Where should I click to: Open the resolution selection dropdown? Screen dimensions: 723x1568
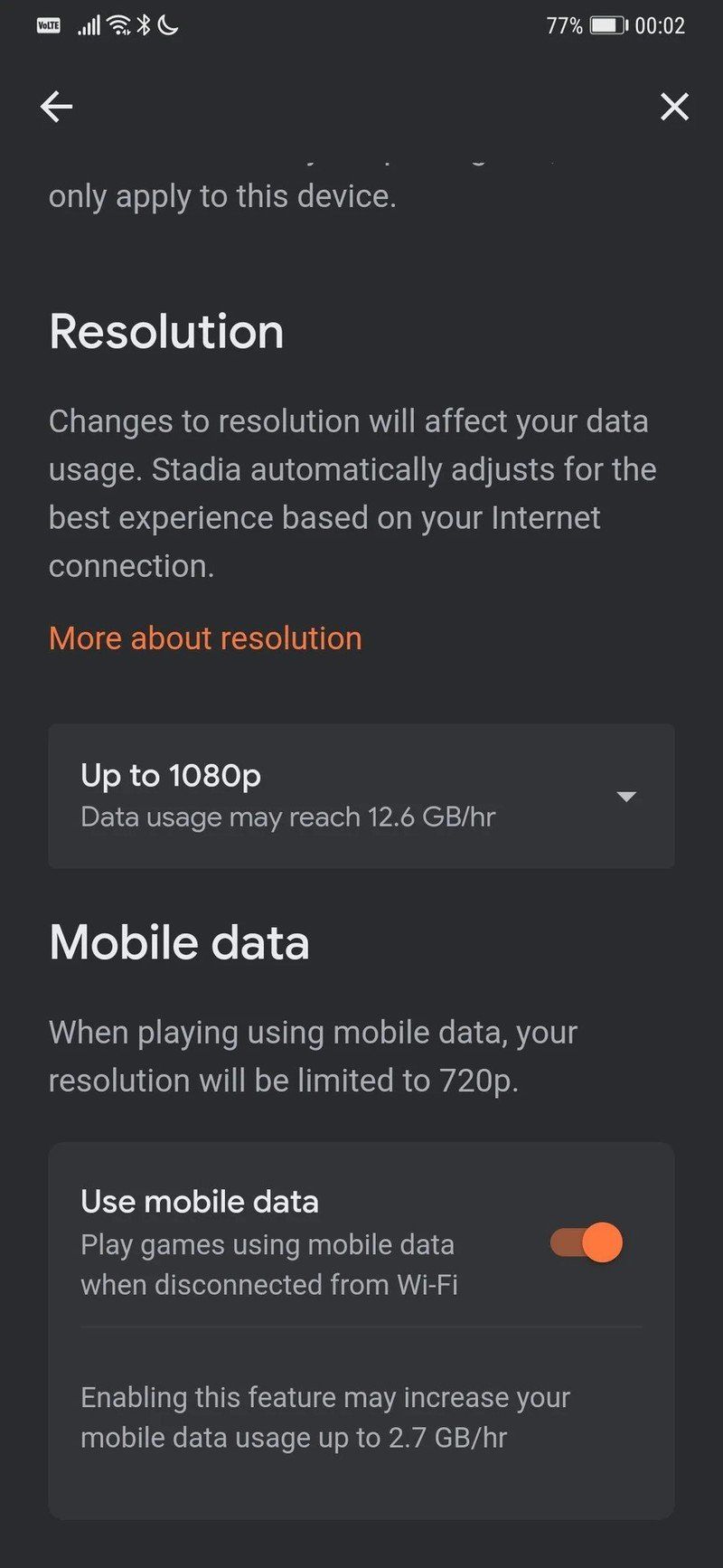coord(361,794)
